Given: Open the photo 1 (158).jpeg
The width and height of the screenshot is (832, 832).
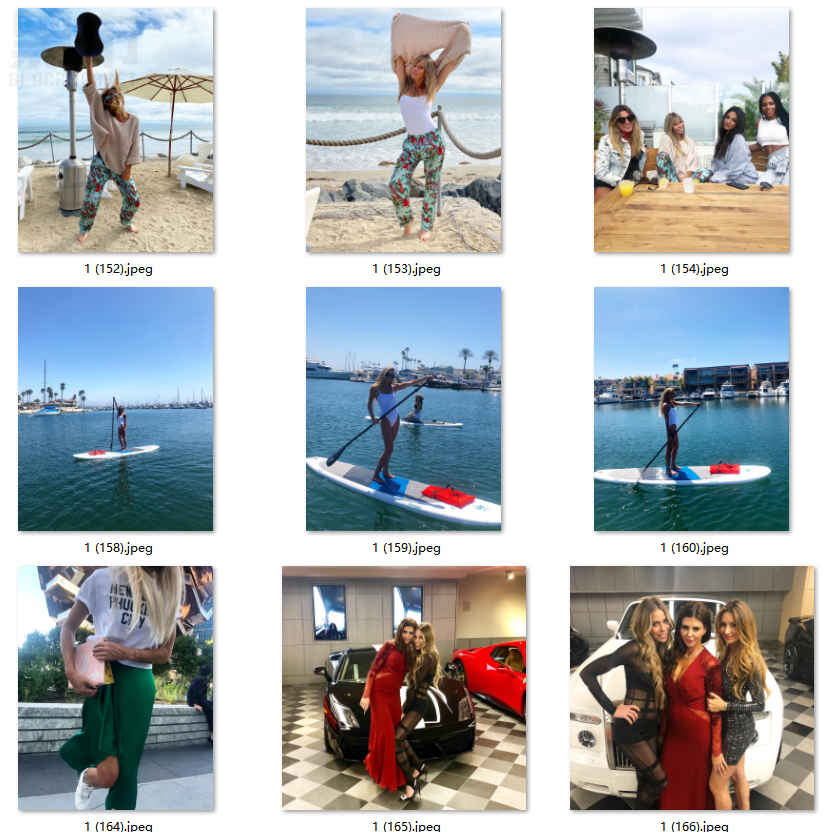Looking at the screenshot, I should pos(115,408).
